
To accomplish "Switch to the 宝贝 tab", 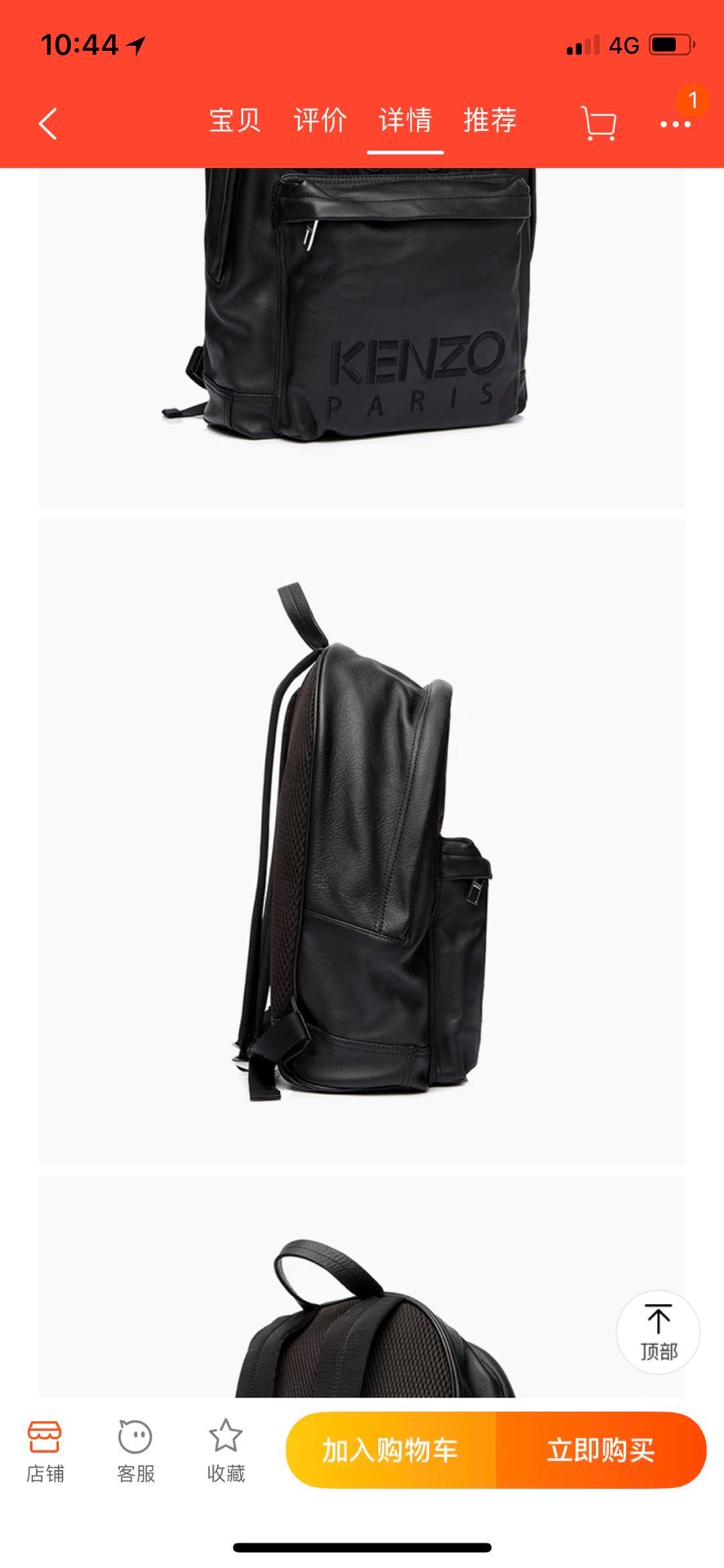I will point(235,121).
